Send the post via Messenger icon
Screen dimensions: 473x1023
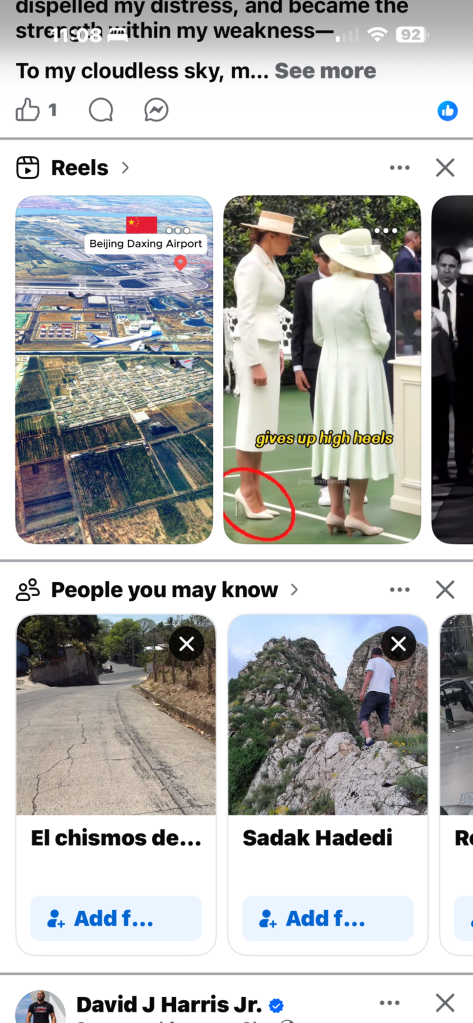(x=157, y=110)
